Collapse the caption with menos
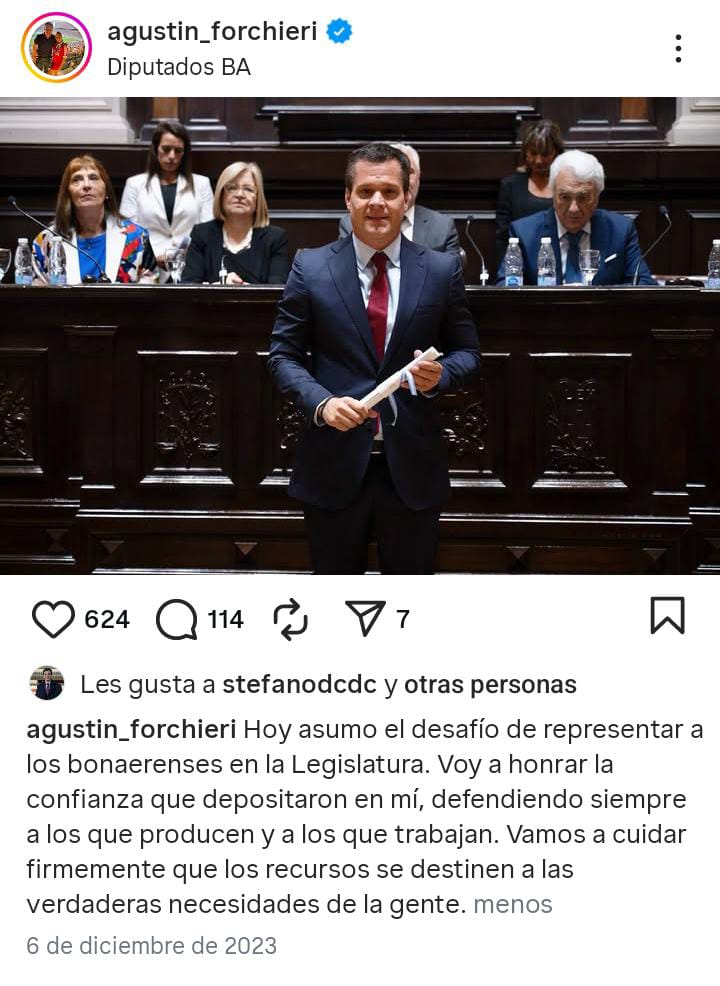 click(x=512, y=905)
